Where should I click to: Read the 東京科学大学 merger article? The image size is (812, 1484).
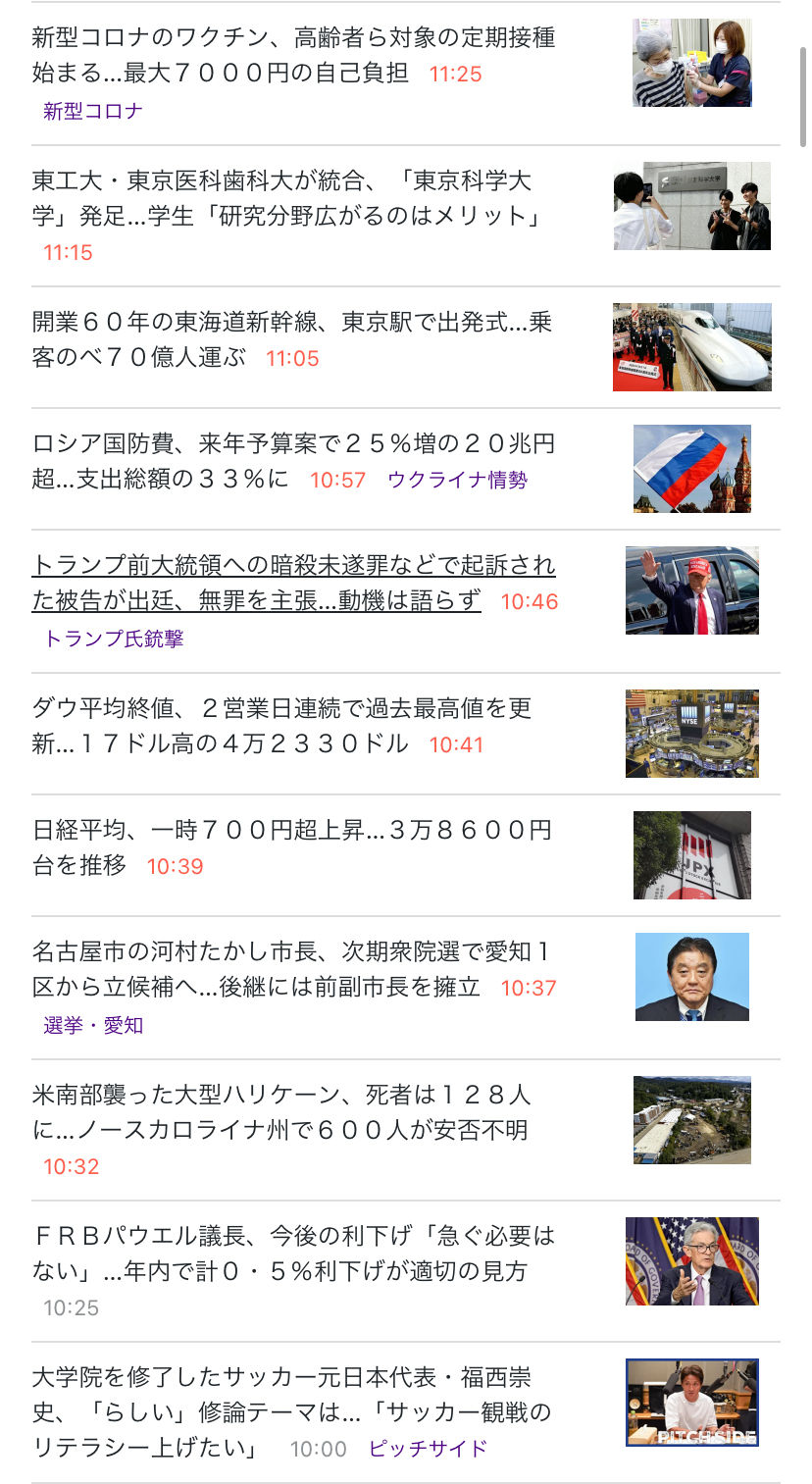tap(287, 198)
